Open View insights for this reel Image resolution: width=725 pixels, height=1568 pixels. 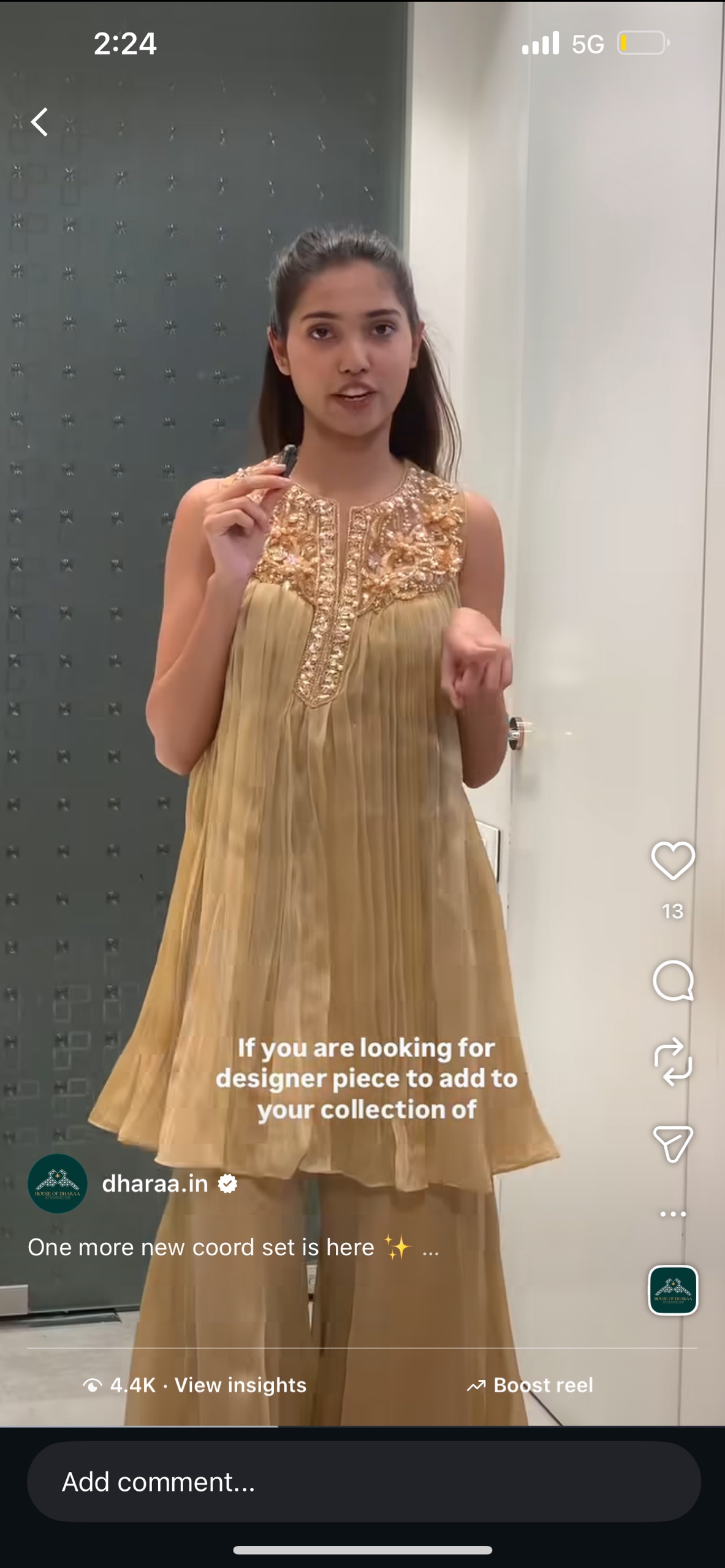pyautogui.click(x=240, y=1385)
